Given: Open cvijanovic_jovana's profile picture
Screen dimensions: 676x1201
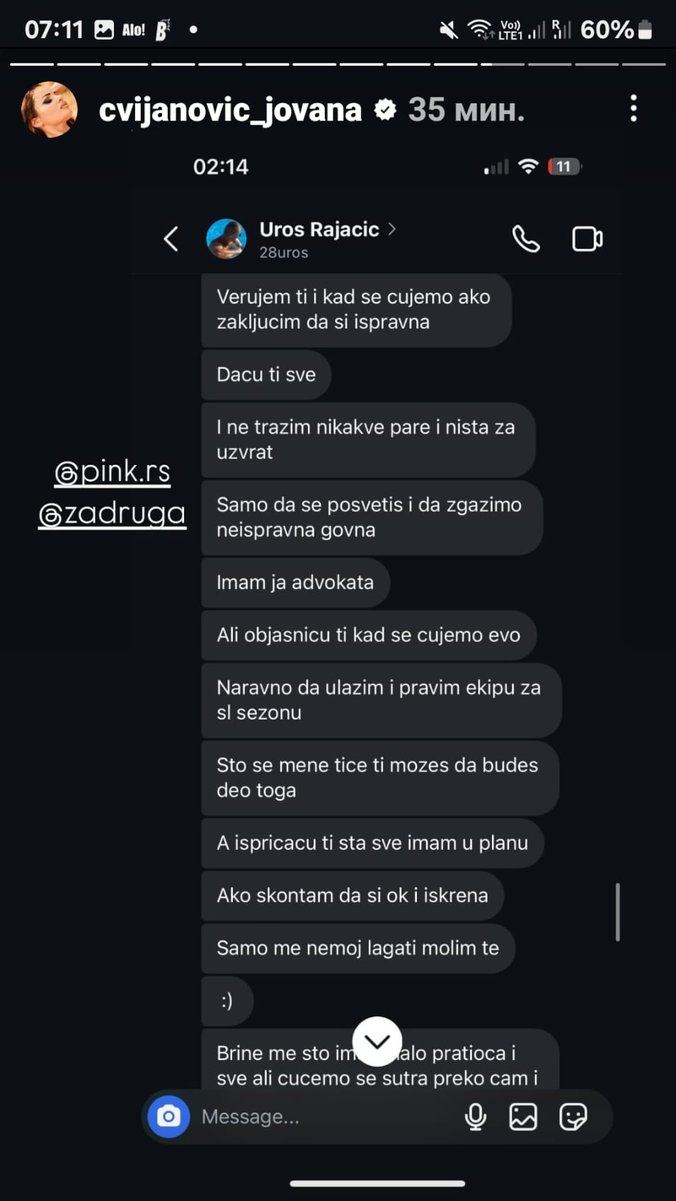Looking at the screenshot, I should point(49,109).
